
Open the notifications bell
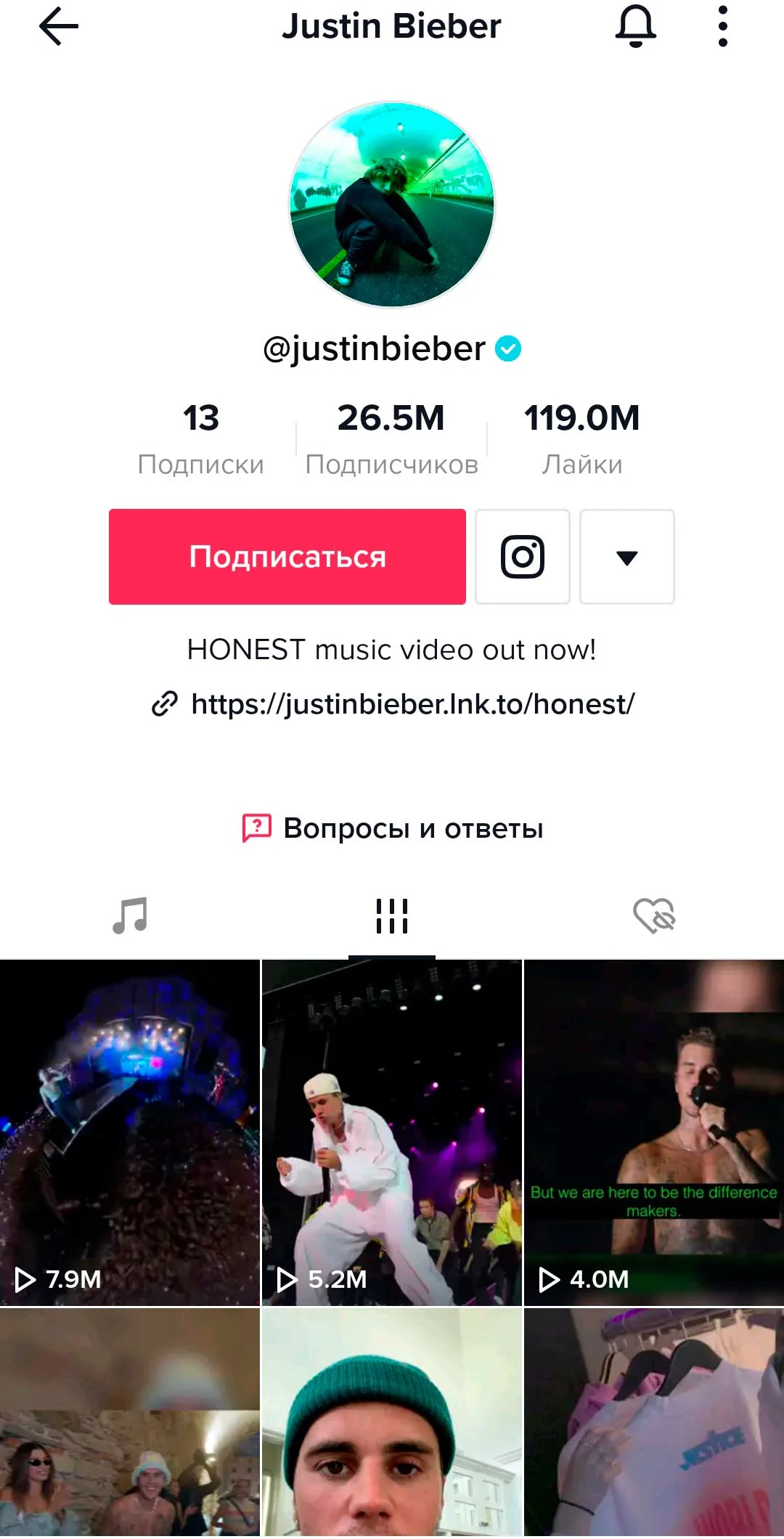[x=636, y=27]
